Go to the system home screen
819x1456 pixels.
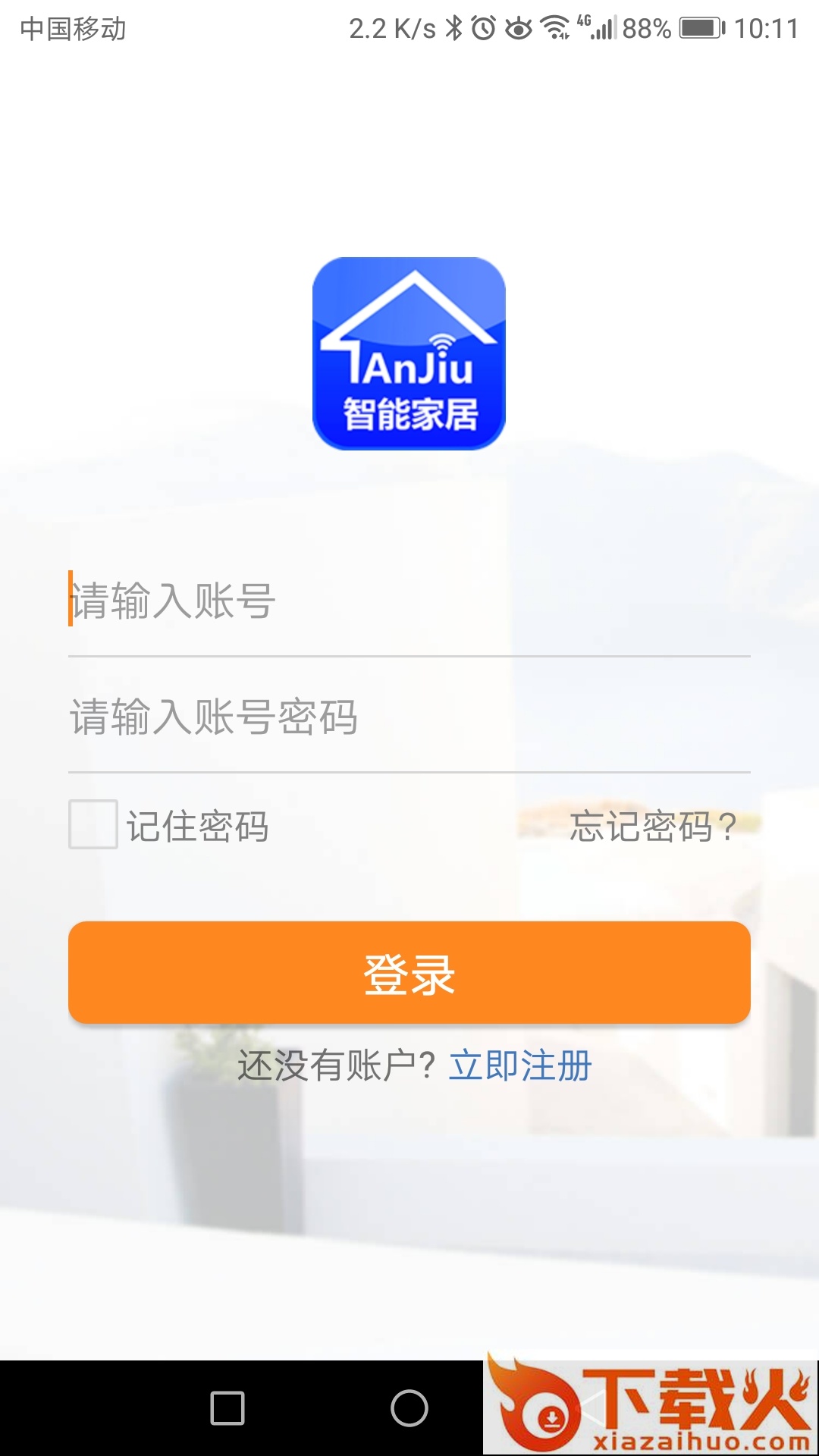click(x=409, y=1408)
